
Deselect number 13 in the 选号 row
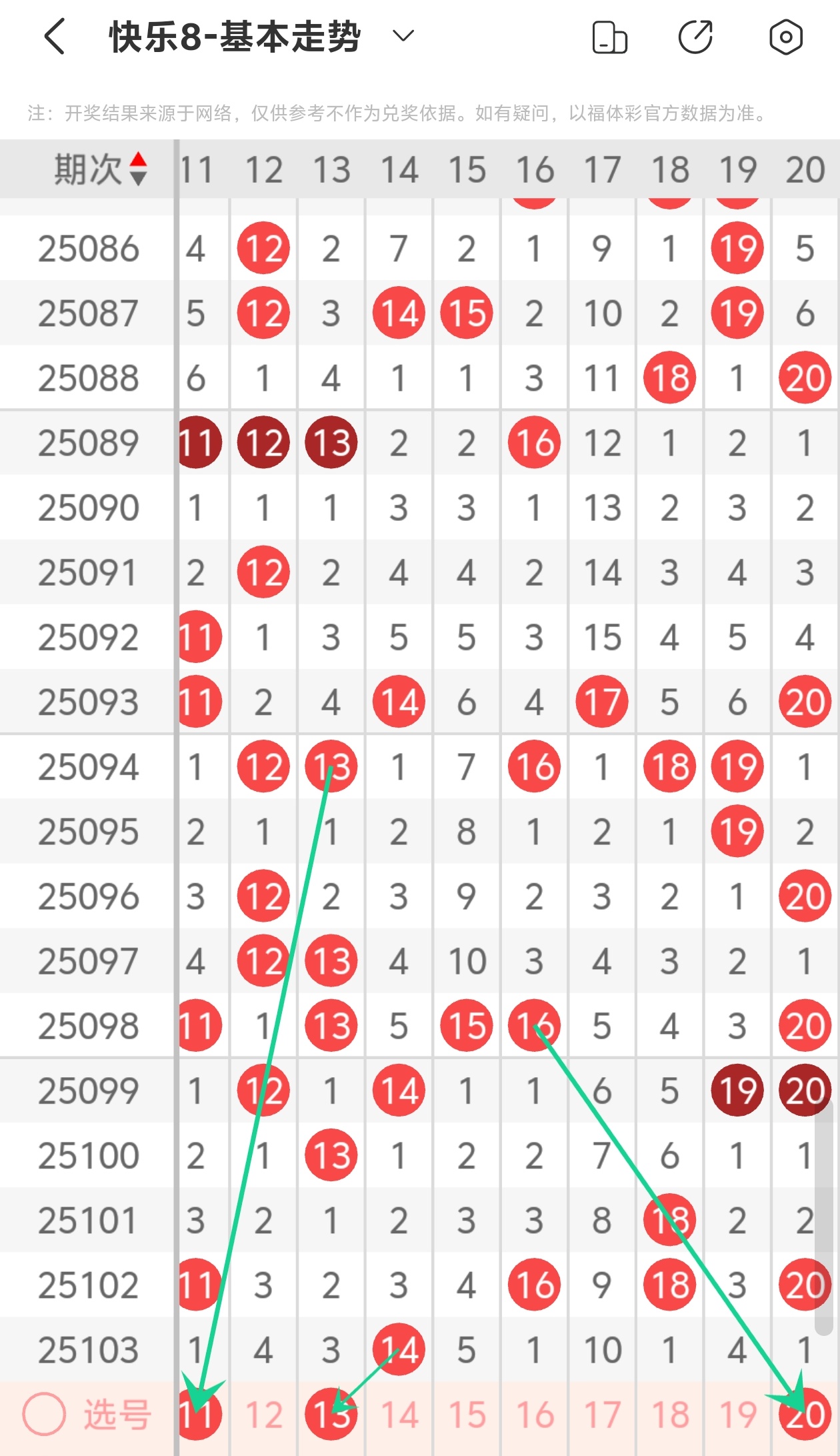[331, 1414]
